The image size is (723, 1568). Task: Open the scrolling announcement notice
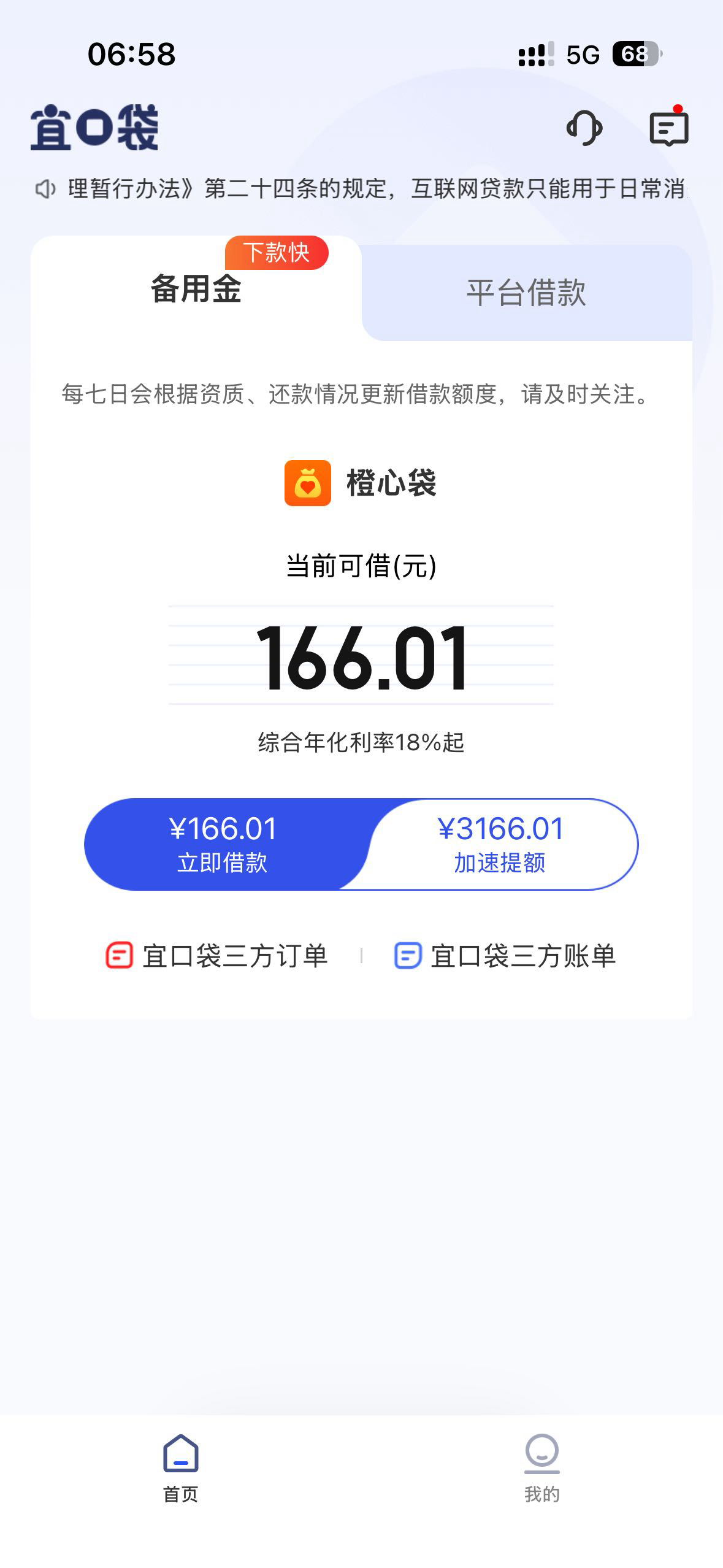coord(362,189)
